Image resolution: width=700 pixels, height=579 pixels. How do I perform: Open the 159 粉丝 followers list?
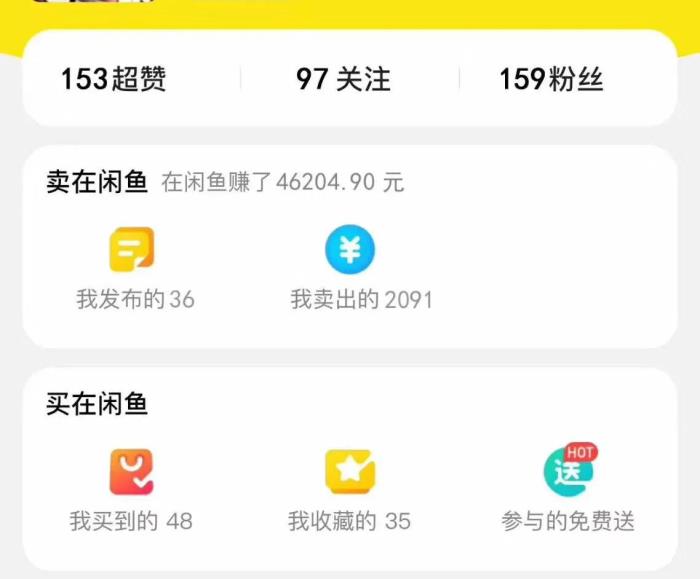(x=551, y=80)
